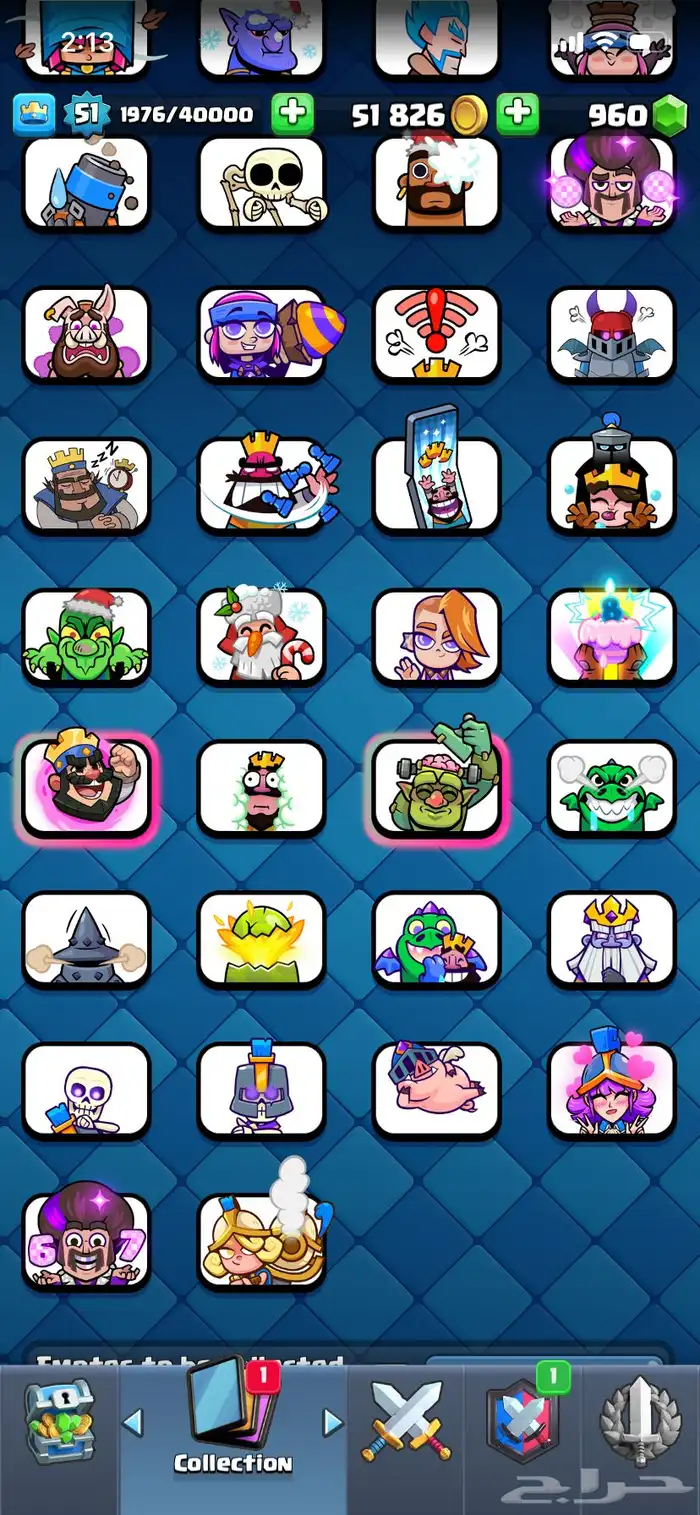700x1515 pixels.
Task: Choose the highlighted King fist-pump emote
Action: click(x=86, y=787)
